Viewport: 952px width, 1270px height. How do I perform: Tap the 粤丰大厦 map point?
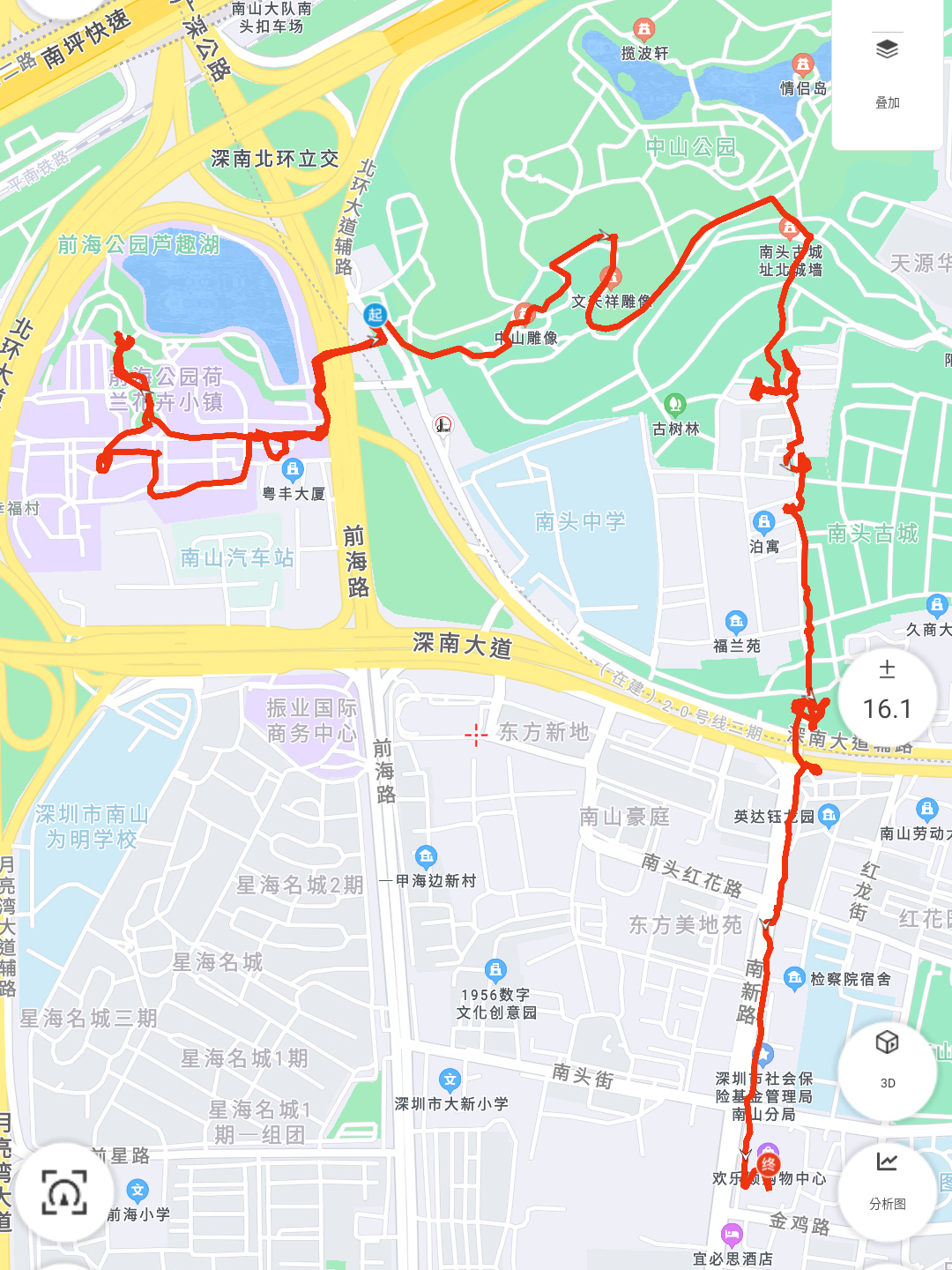[293, 471]
